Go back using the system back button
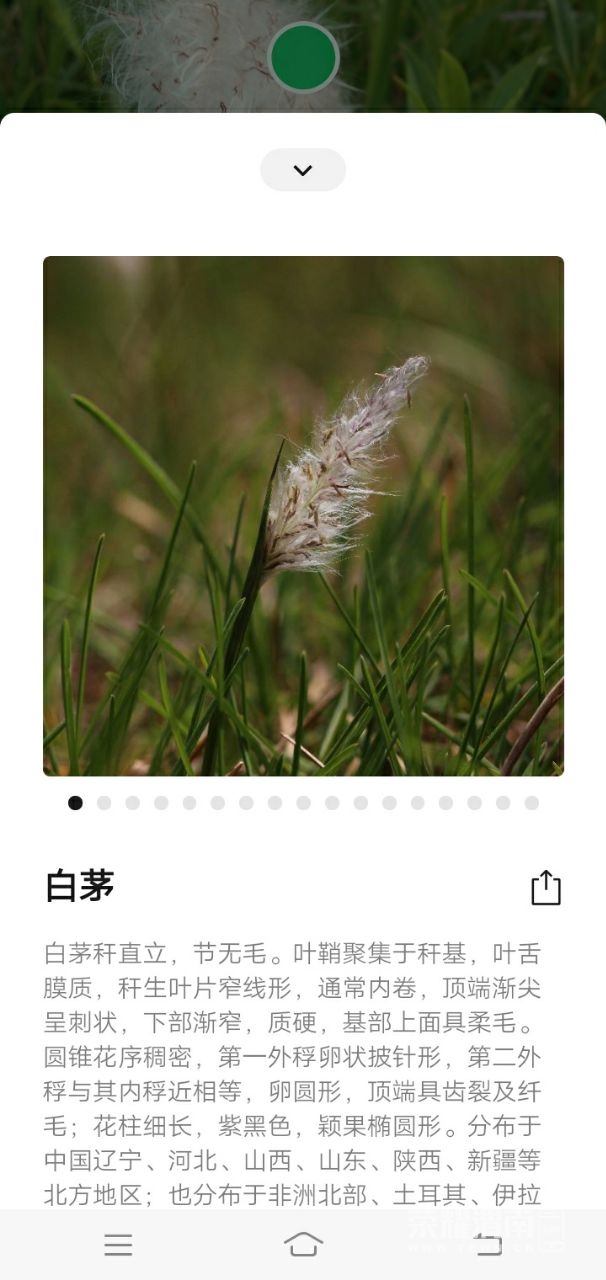The width and height of the screenshot is (606, 1280). [488, 1244]
